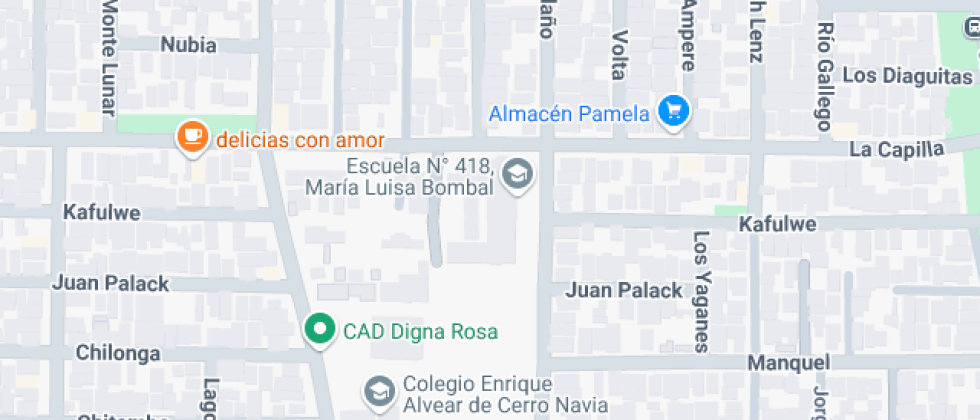Viewport: 980px width, 420px height.
Task: Select the Colegio Enrique Alvear de Cerro Navia marker
Action: [379, 392]
